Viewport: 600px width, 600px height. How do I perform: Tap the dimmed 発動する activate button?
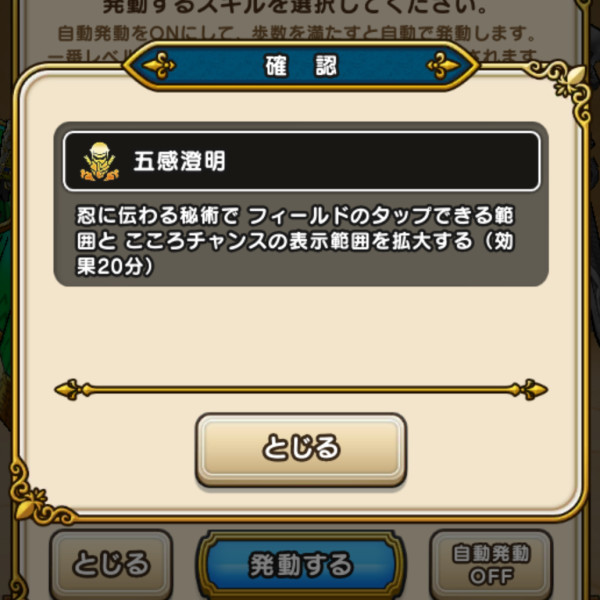click(x=300, y=565)
